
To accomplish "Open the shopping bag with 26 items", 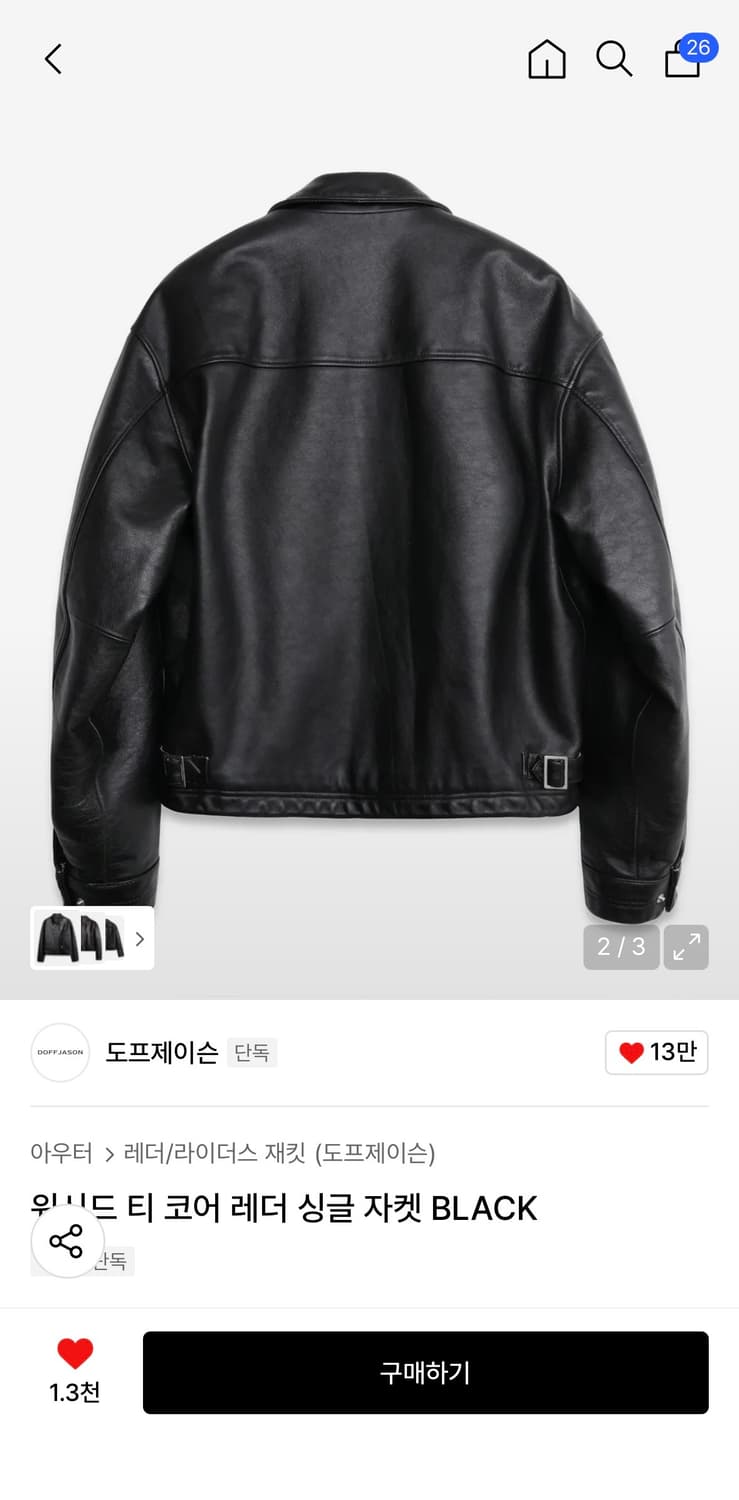I will click(x=682, y=62).
